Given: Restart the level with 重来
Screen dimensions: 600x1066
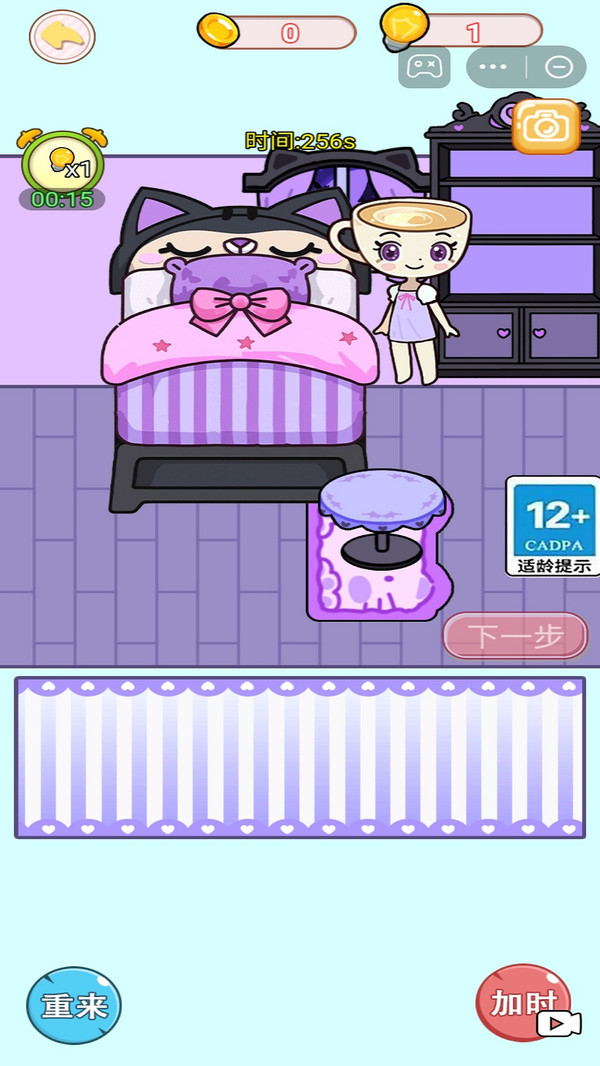Looking at the screenshot, I should (74, 1005).
